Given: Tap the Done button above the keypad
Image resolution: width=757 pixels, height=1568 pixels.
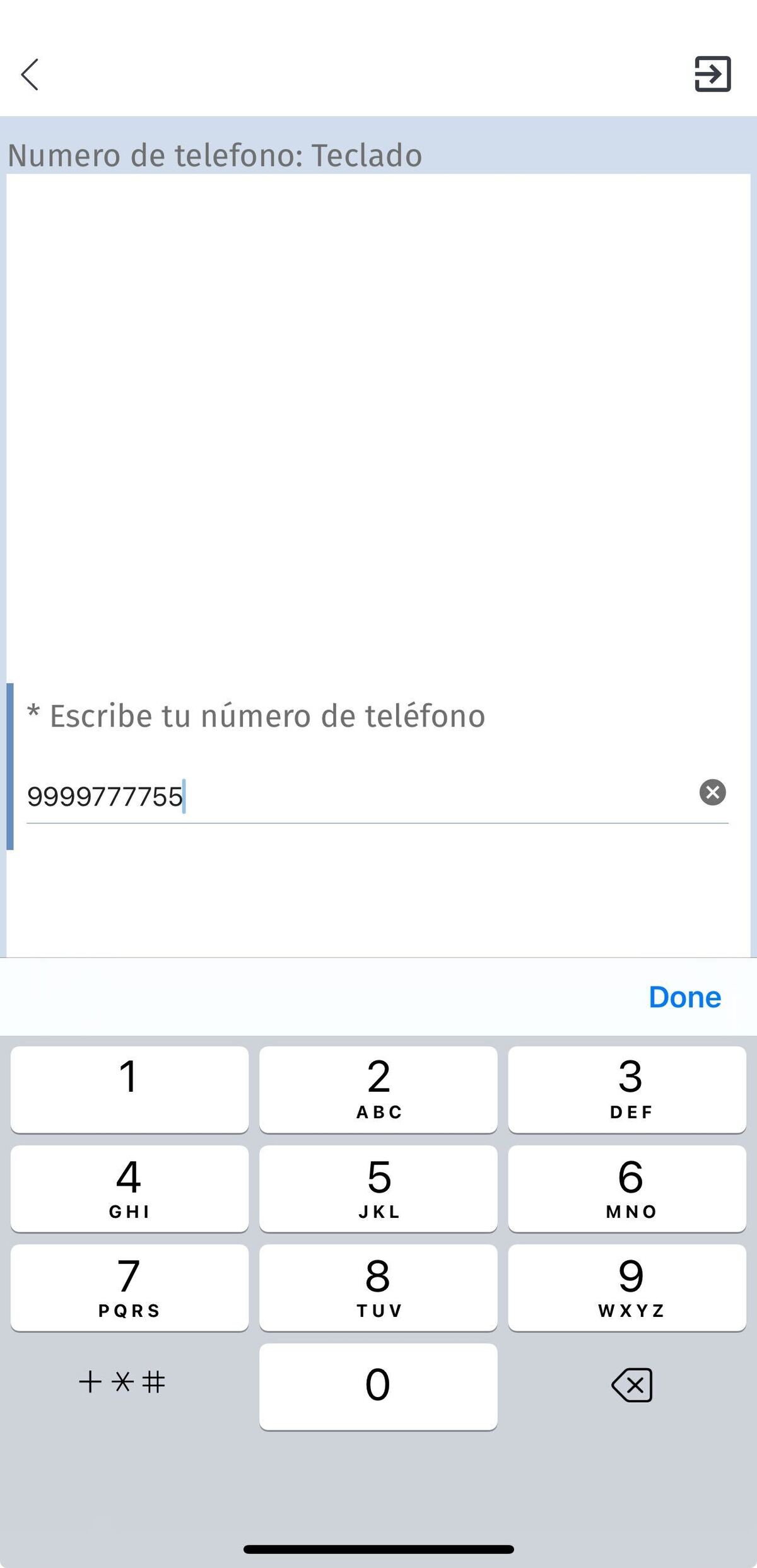Looking at the screenshot, I should (685, 997).
